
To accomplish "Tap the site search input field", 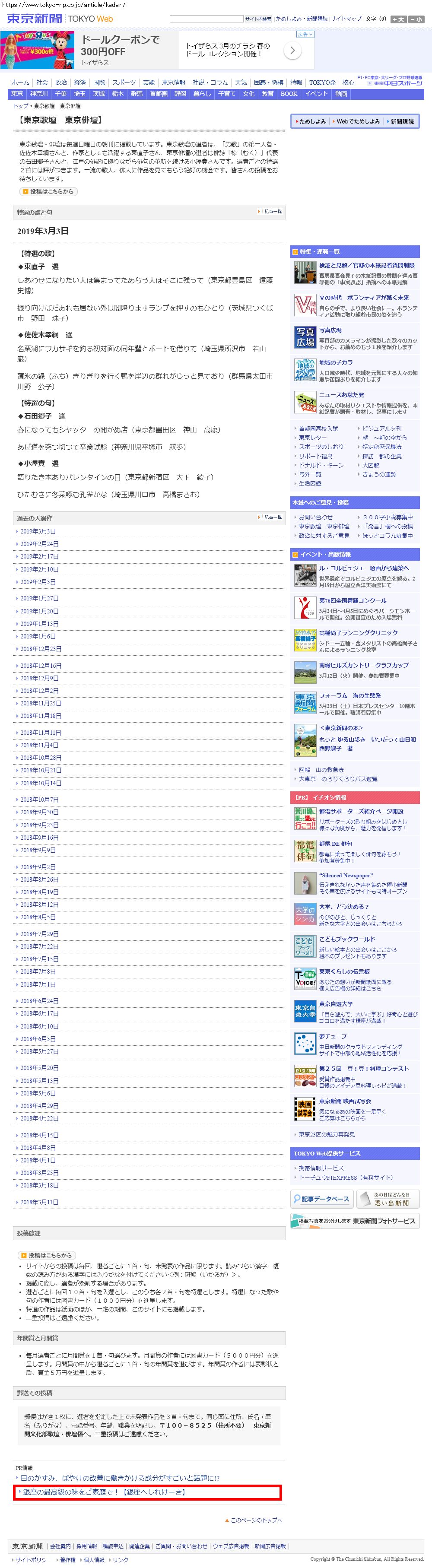I will tap(206, 19).
